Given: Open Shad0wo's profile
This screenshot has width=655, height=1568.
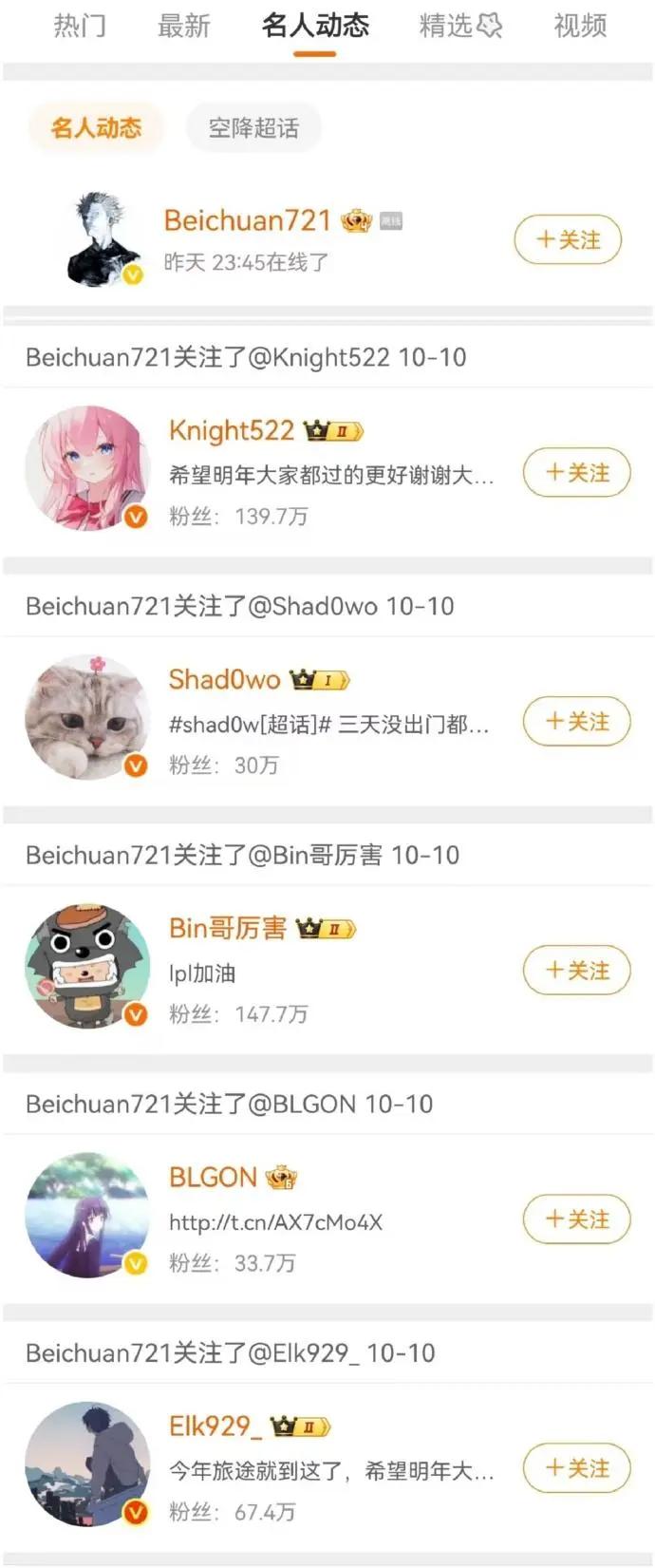Looking at the screenshot, I should [x=87, y=717].
